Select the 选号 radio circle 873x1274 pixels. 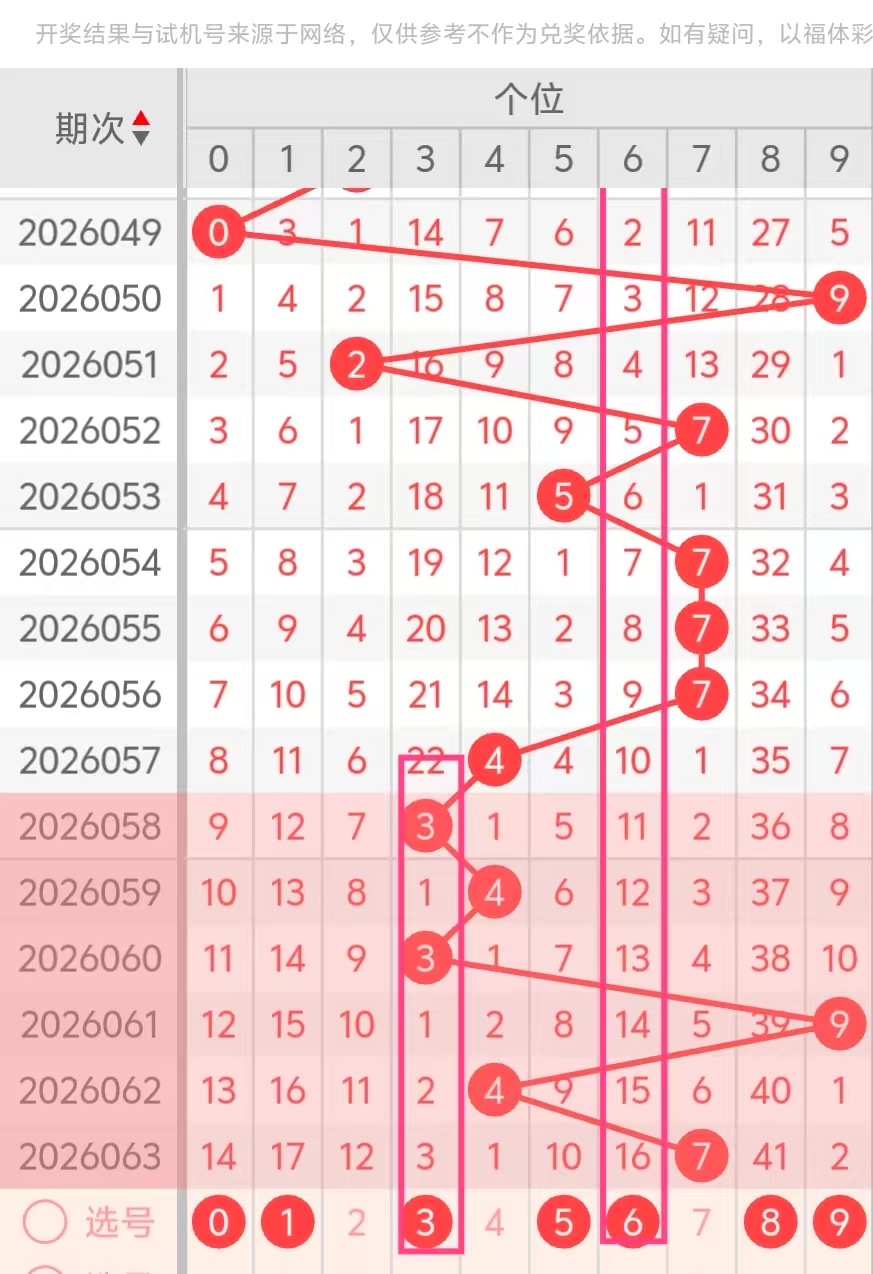point(46,1222)
